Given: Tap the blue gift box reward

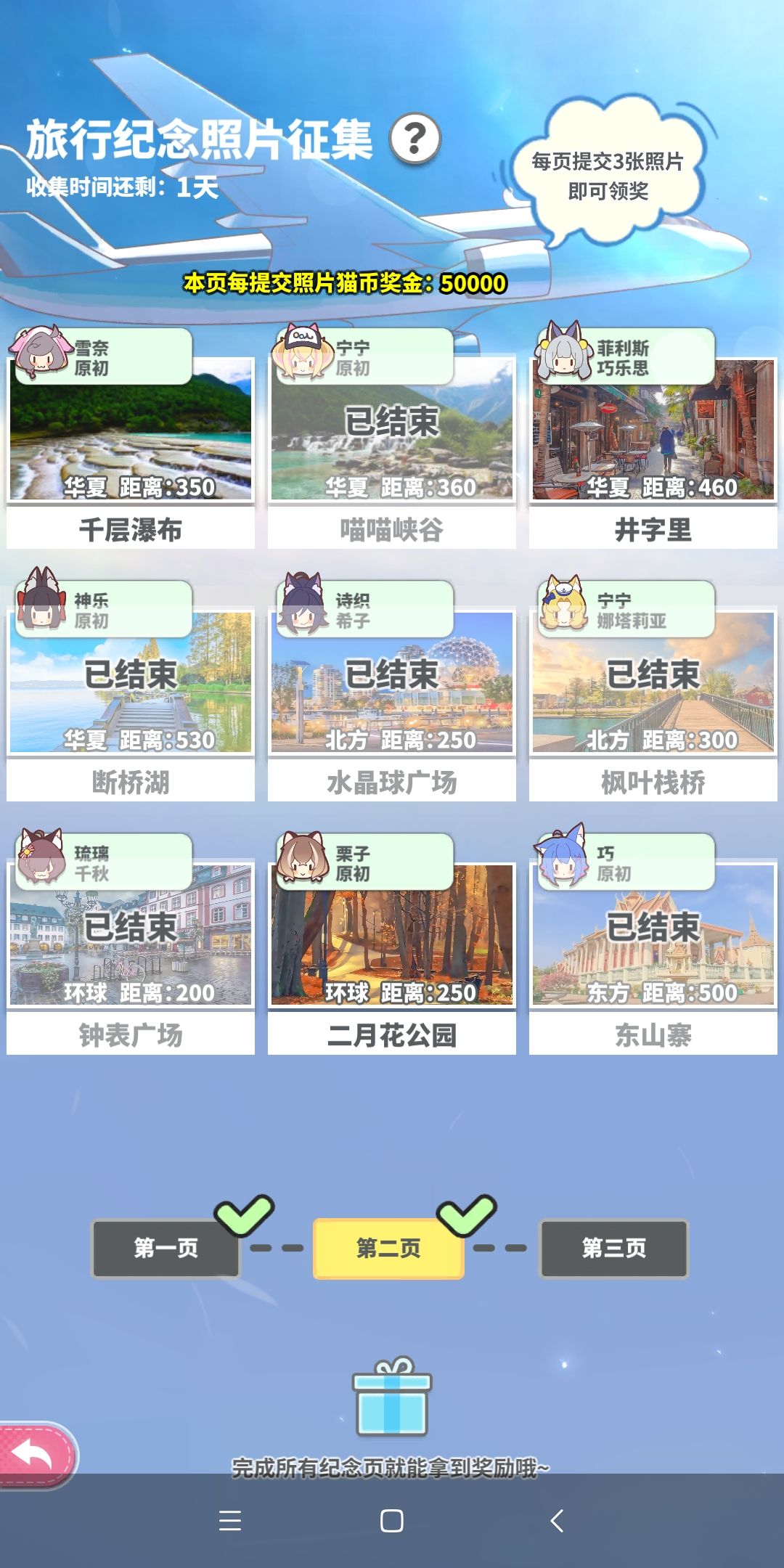Looking at the screenshot, I should [392, 1396].
